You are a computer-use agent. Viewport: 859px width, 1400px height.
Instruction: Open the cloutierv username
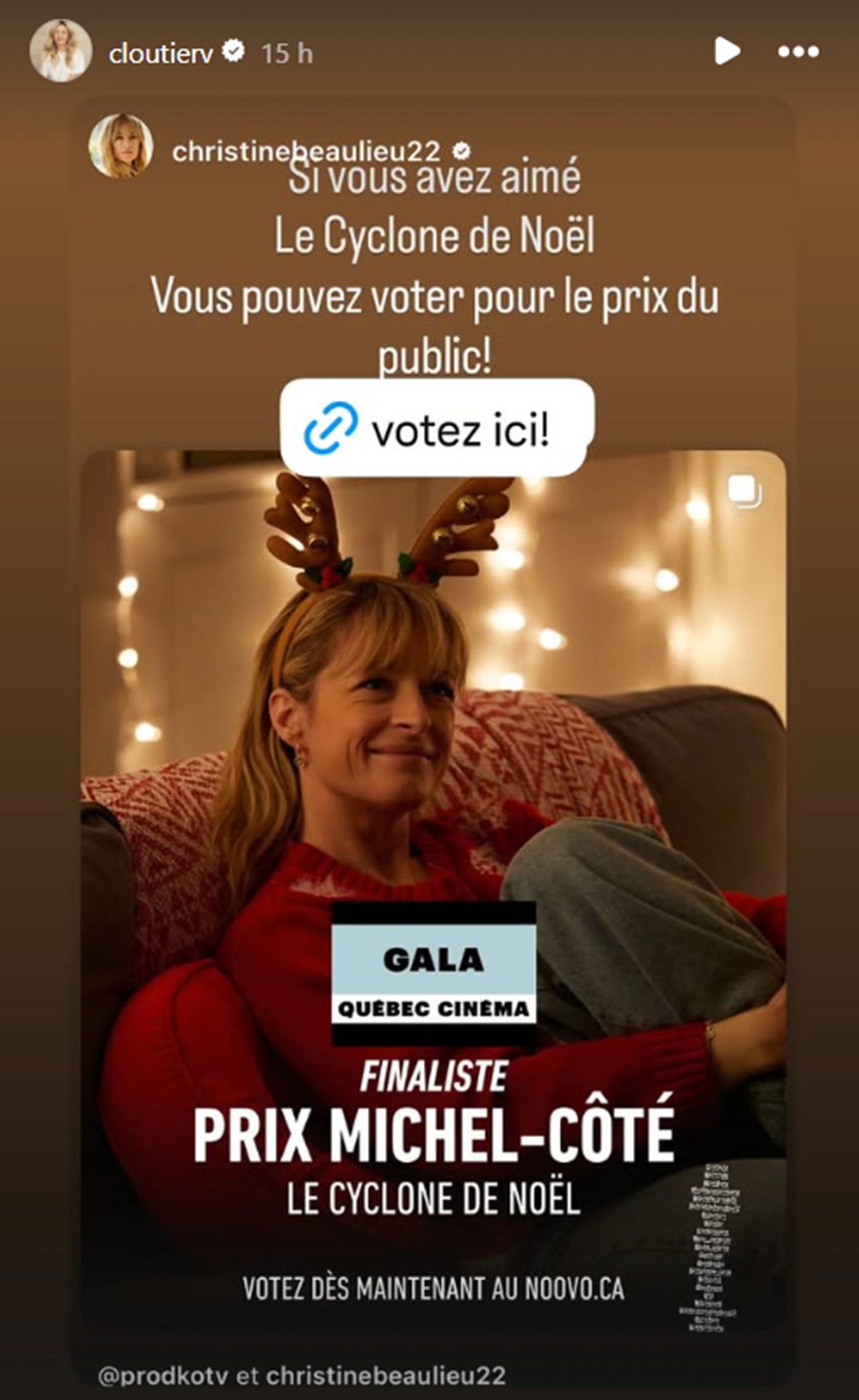[160, 53]
